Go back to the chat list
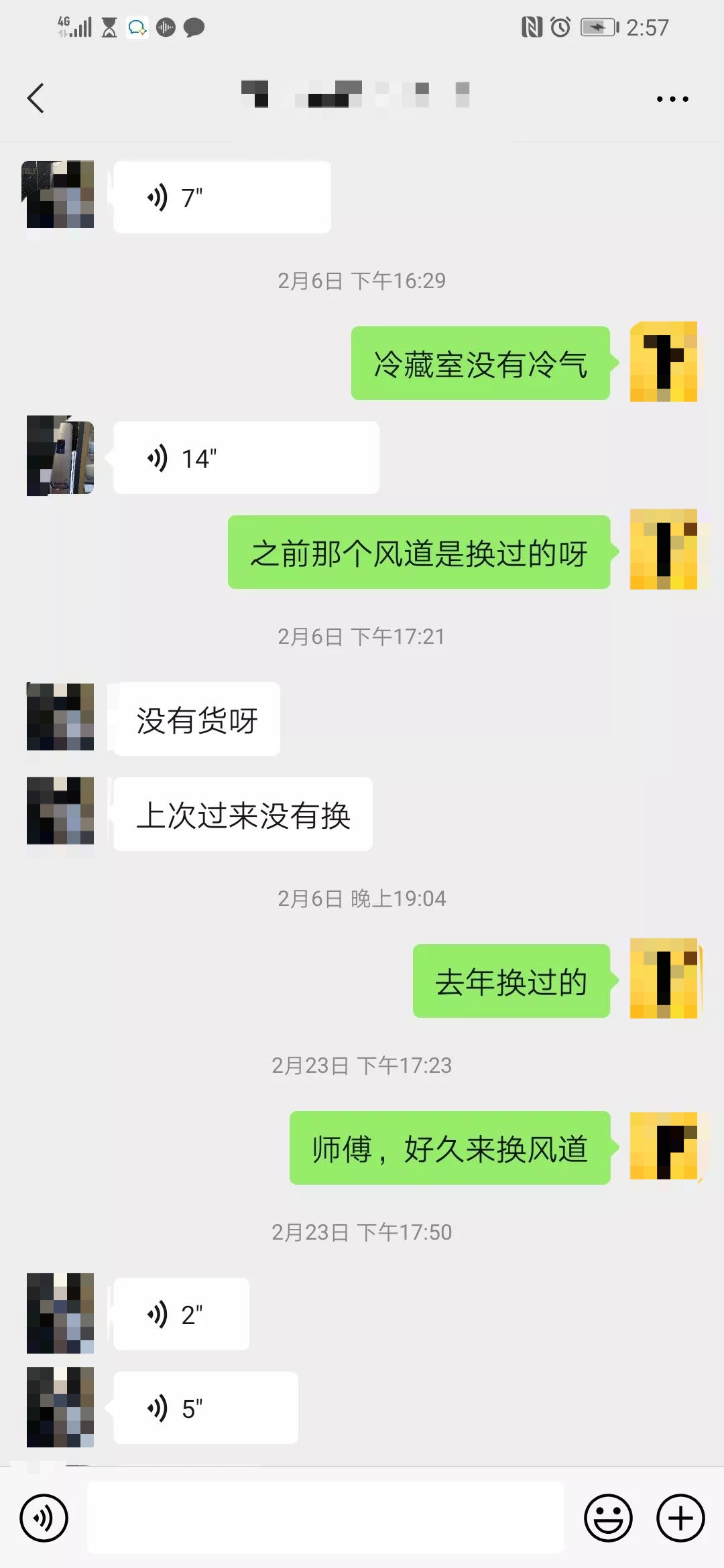This screenshot has width=724, height=1568. 36,99
